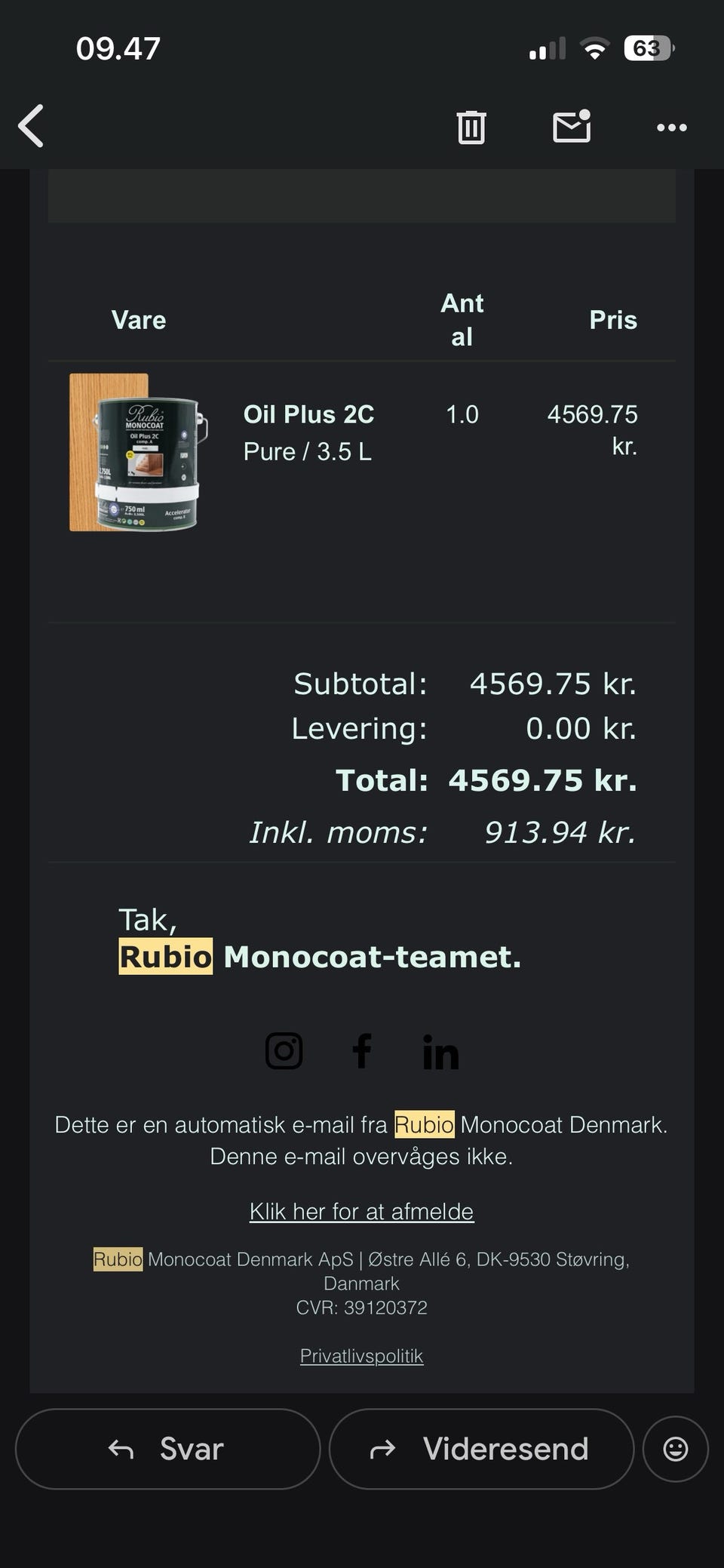Image resolution: width=724 pixels, height=1568 pixels.
Task: Mark the email as unread
Action: tap(572, 126)
